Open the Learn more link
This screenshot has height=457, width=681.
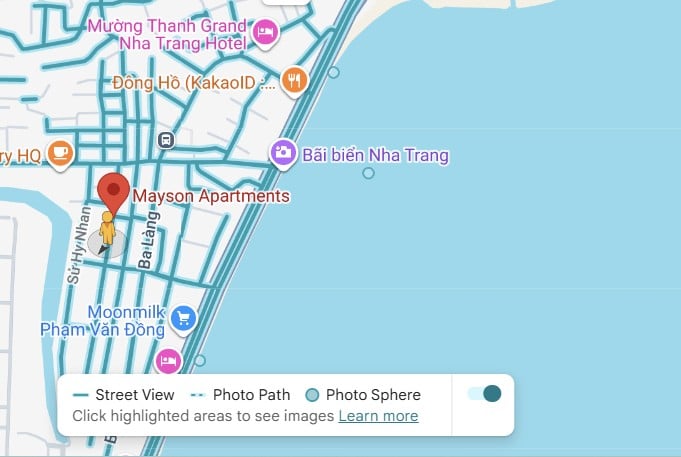pos(378,416)
